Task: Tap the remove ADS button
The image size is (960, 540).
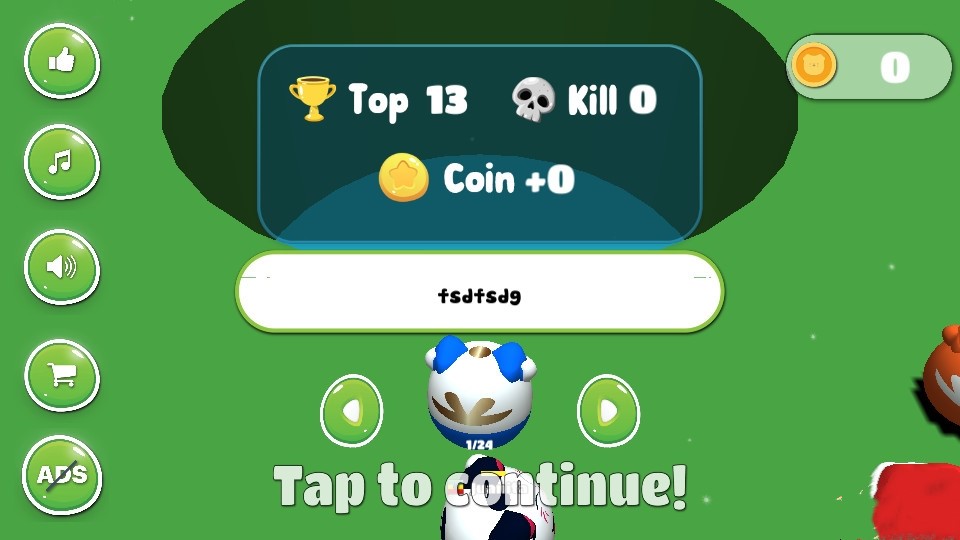Action: pyautogui.click(x=62, y=475)
